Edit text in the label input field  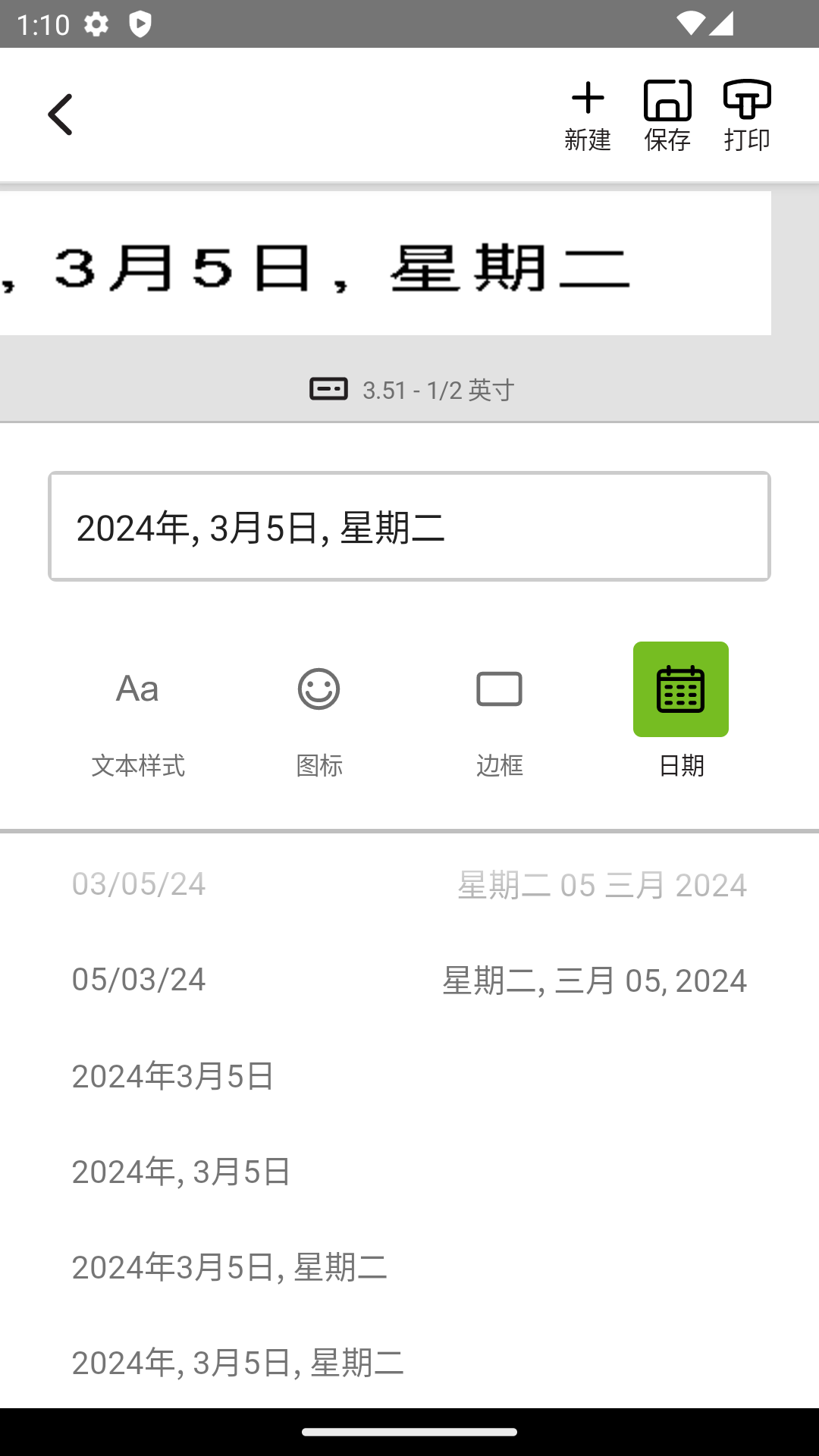pyautogui.click(x=409, y=526)
